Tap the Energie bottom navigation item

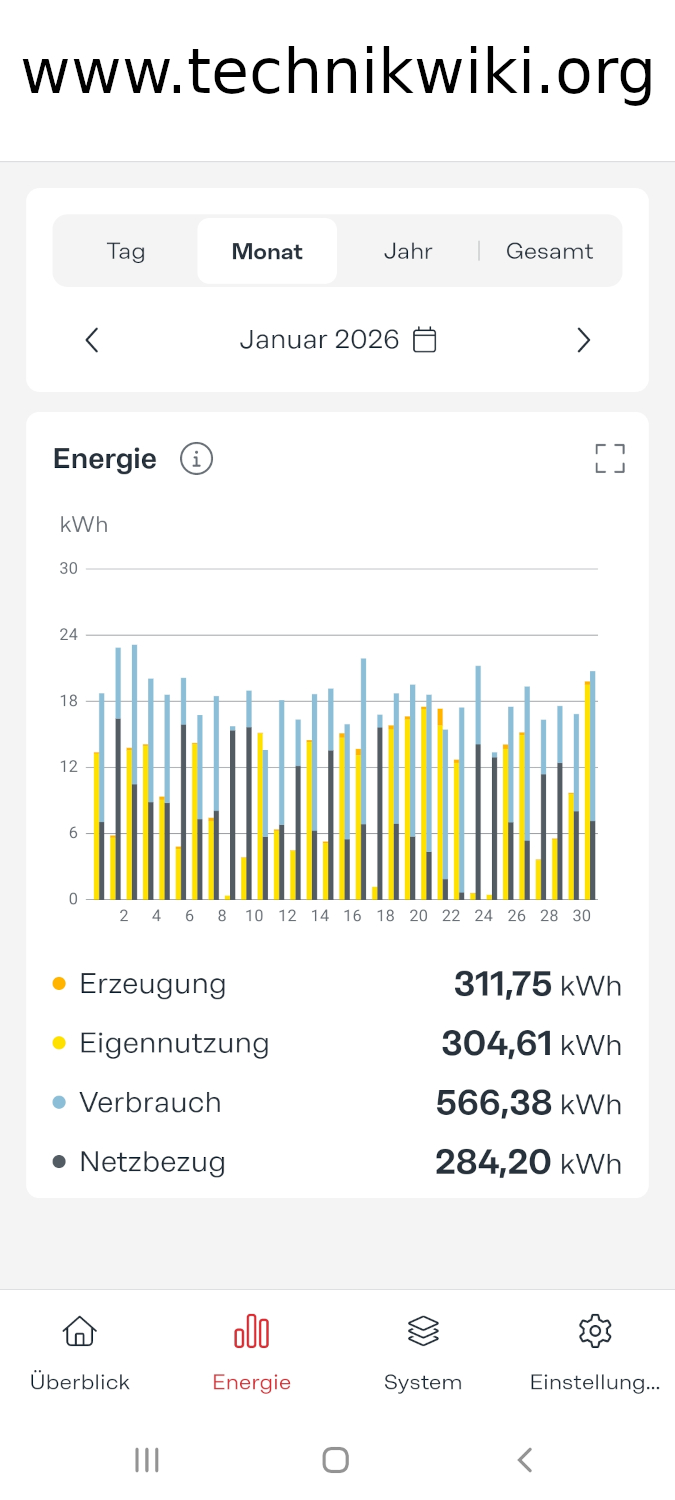click(252, 1354)
